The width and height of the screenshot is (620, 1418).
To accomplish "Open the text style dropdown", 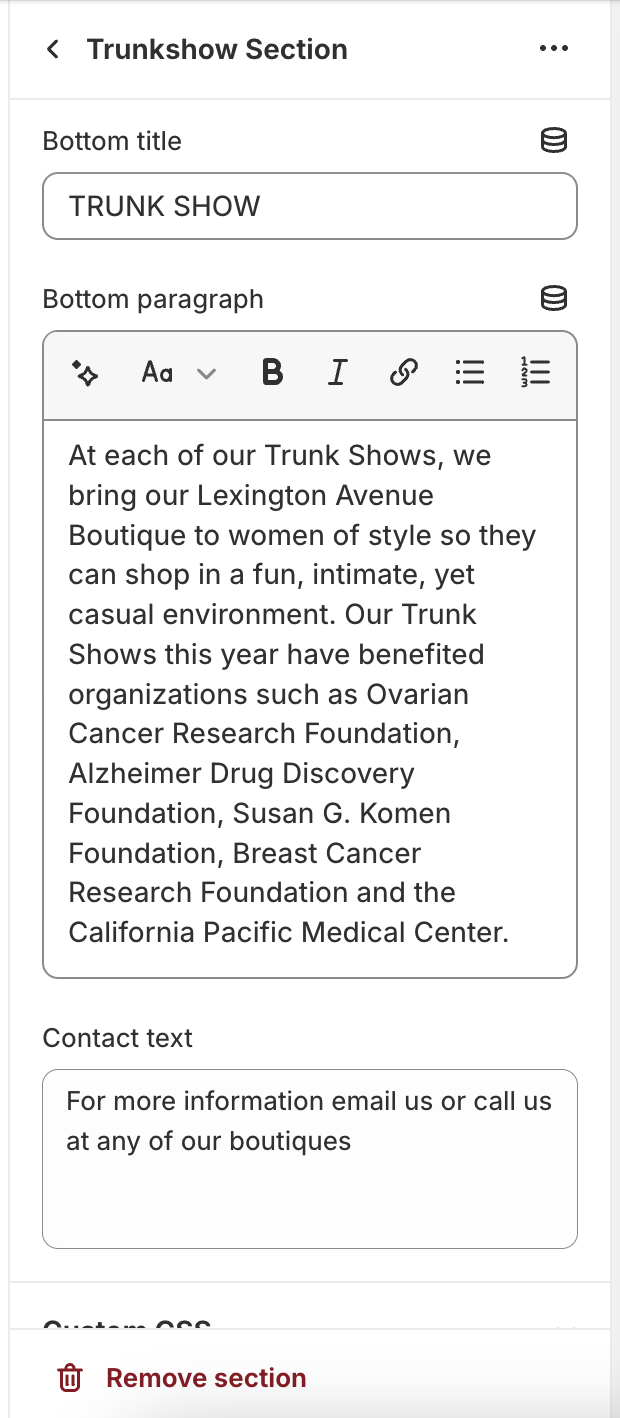I will coord(178,374).
